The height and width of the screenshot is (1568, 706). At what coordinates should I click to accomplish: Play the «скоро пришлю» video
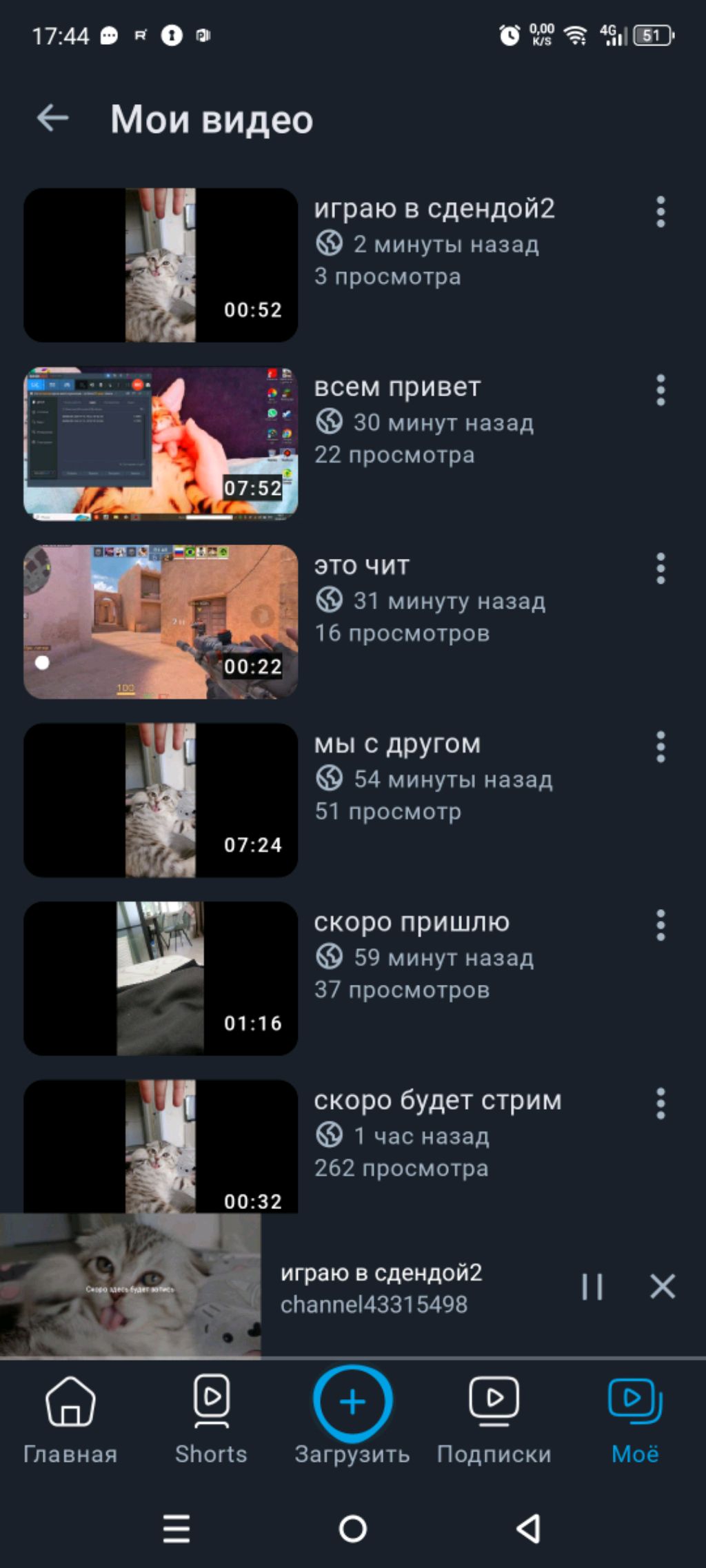[x=161, y=978]
